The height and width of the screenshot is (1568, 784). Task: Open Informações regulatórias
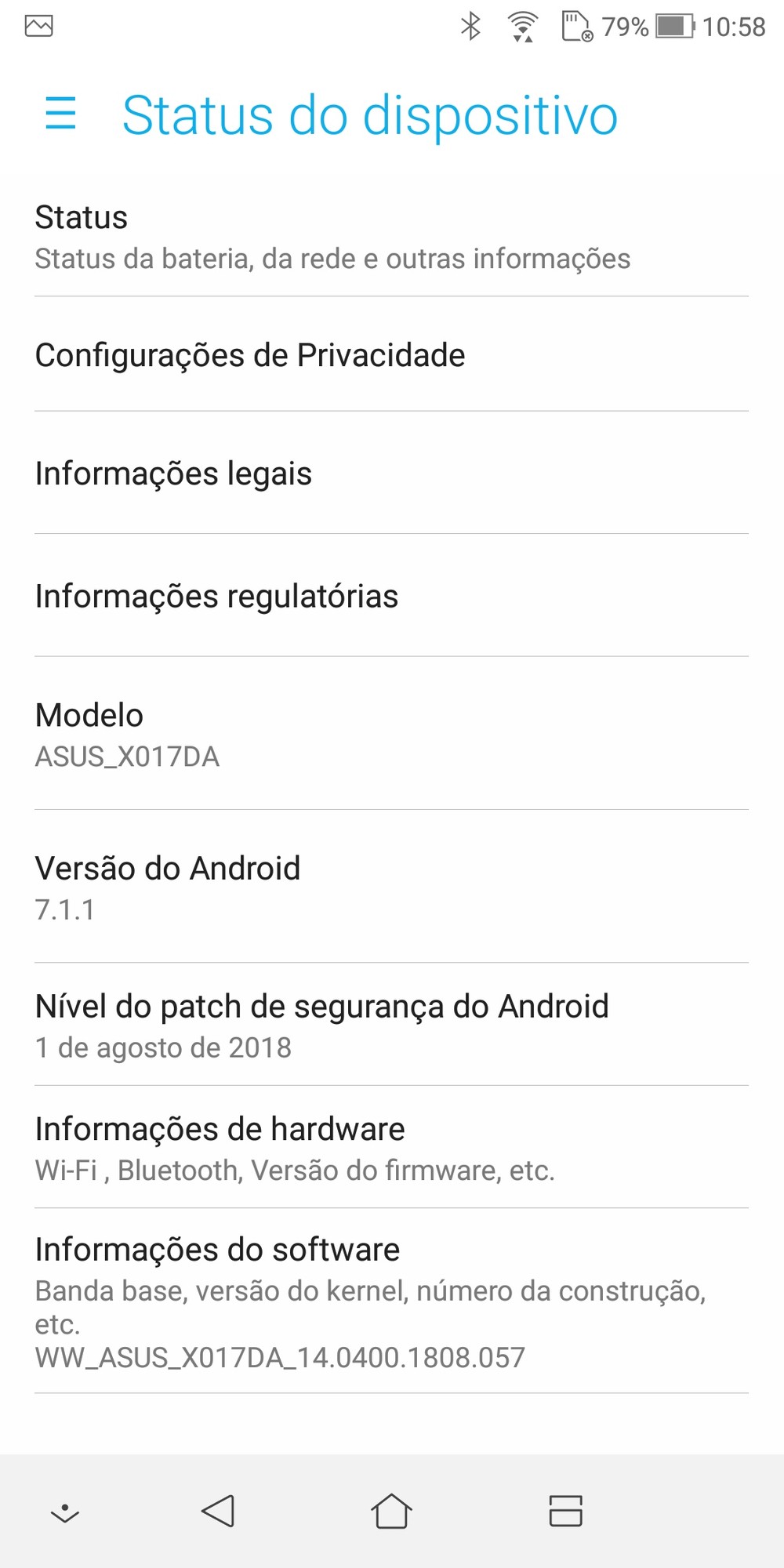pyautogui.click(x=392, y=596)
